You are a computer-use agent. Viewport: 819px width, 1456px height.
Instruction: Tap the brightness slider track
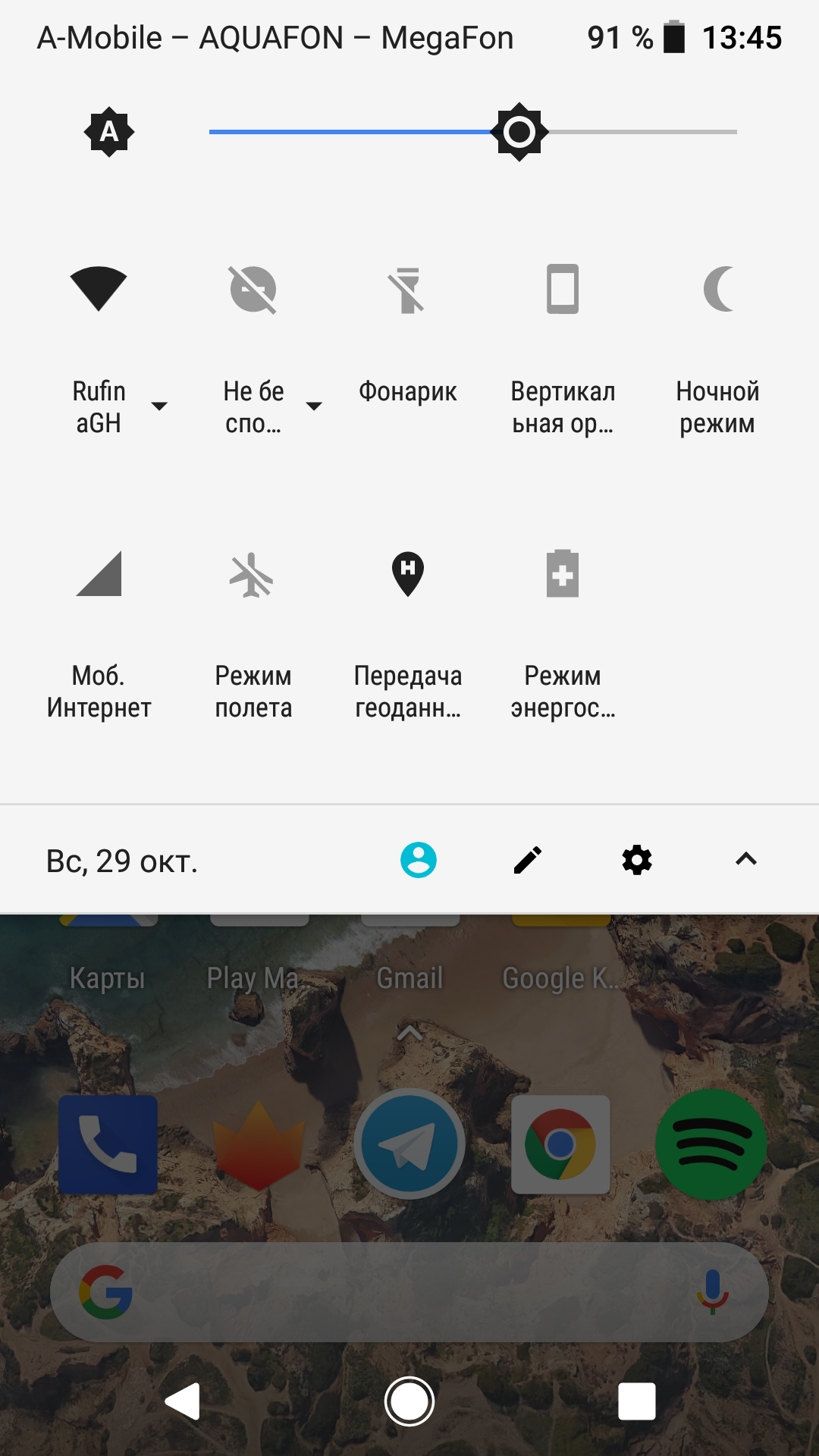click(473, 132)
